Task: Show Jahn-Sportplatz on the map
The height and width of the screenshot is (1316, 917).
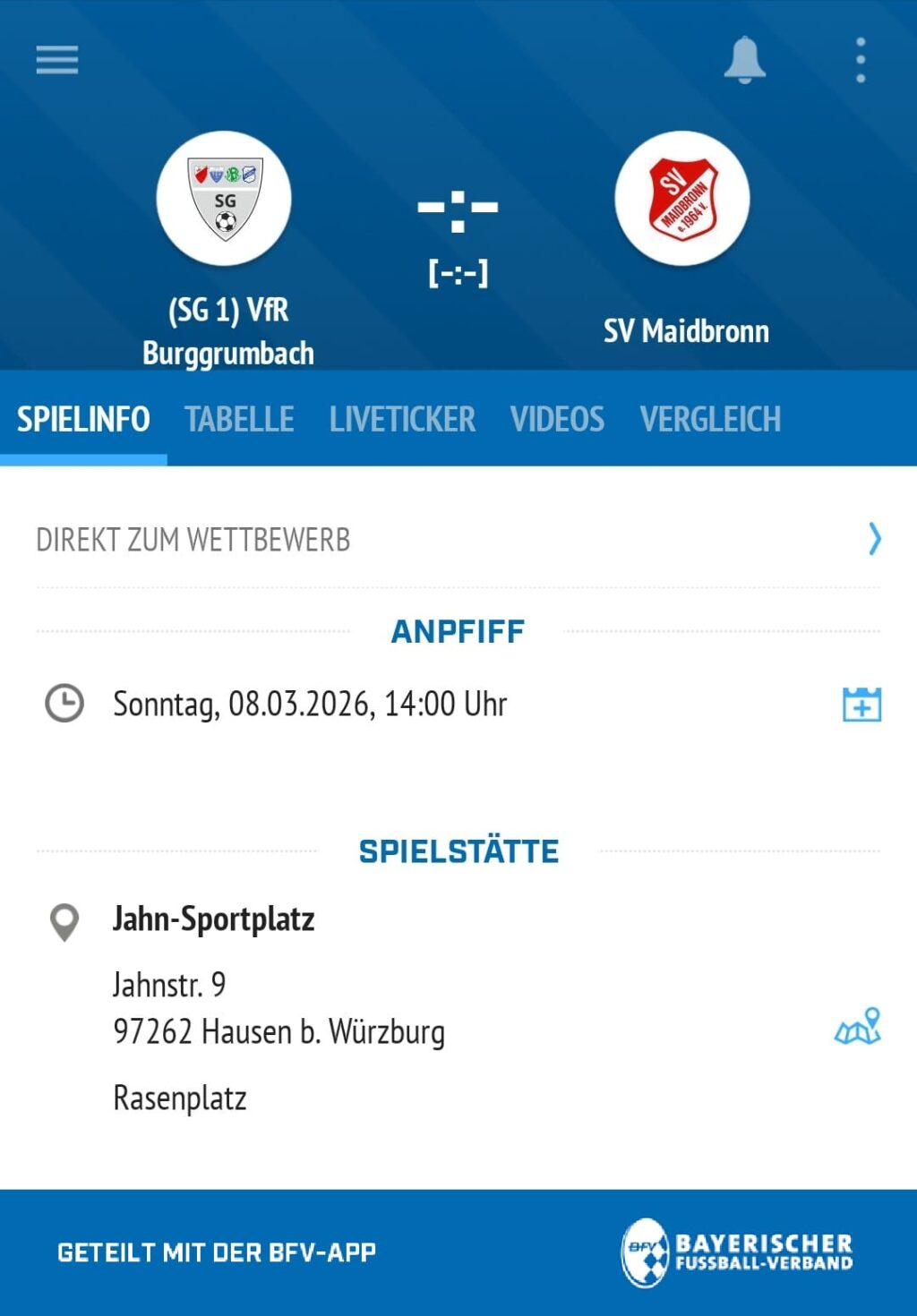Action: tap(858, 1027)
